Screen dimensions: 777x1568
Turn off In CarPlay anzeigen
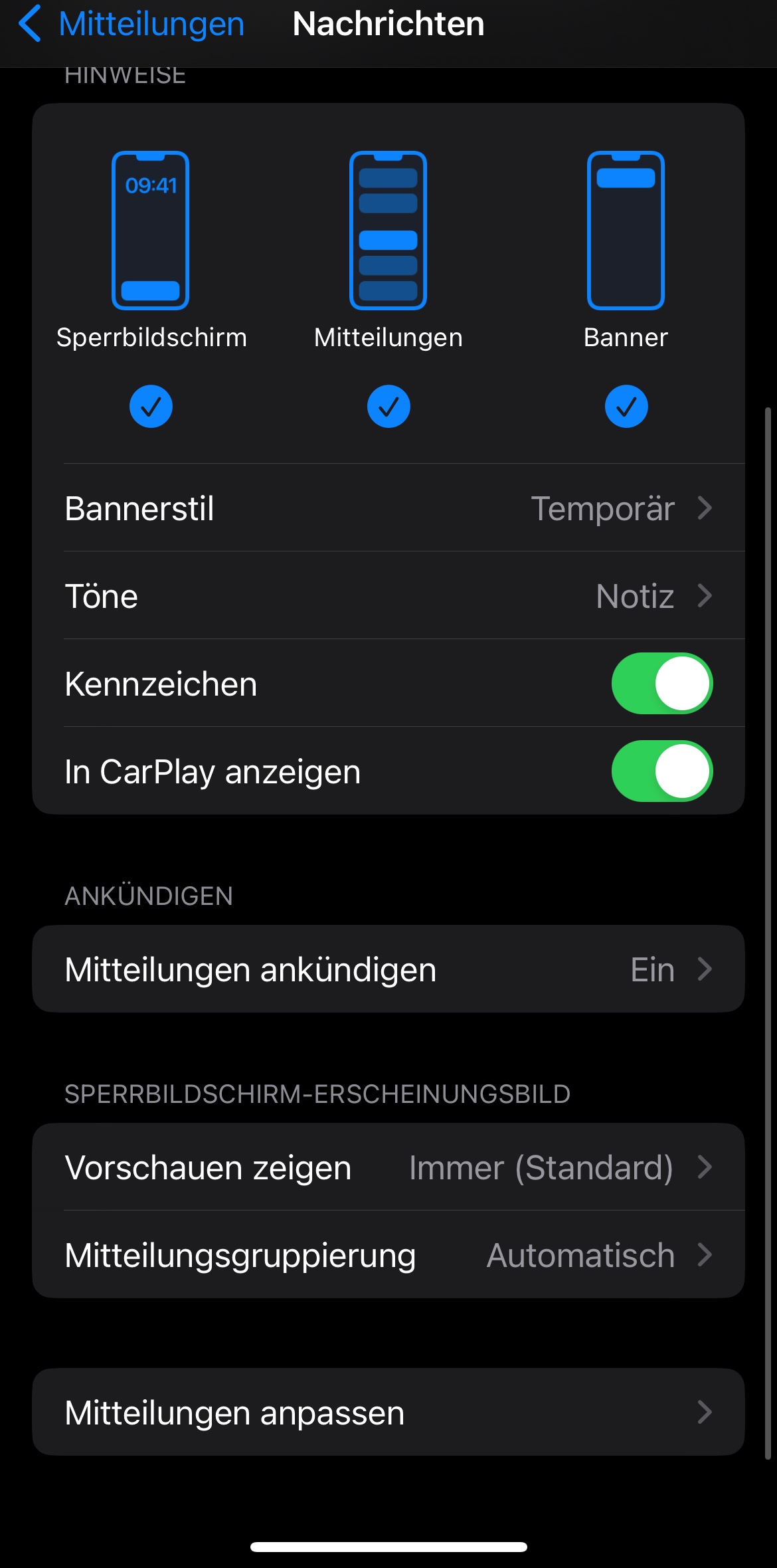(x=661, y=771)
